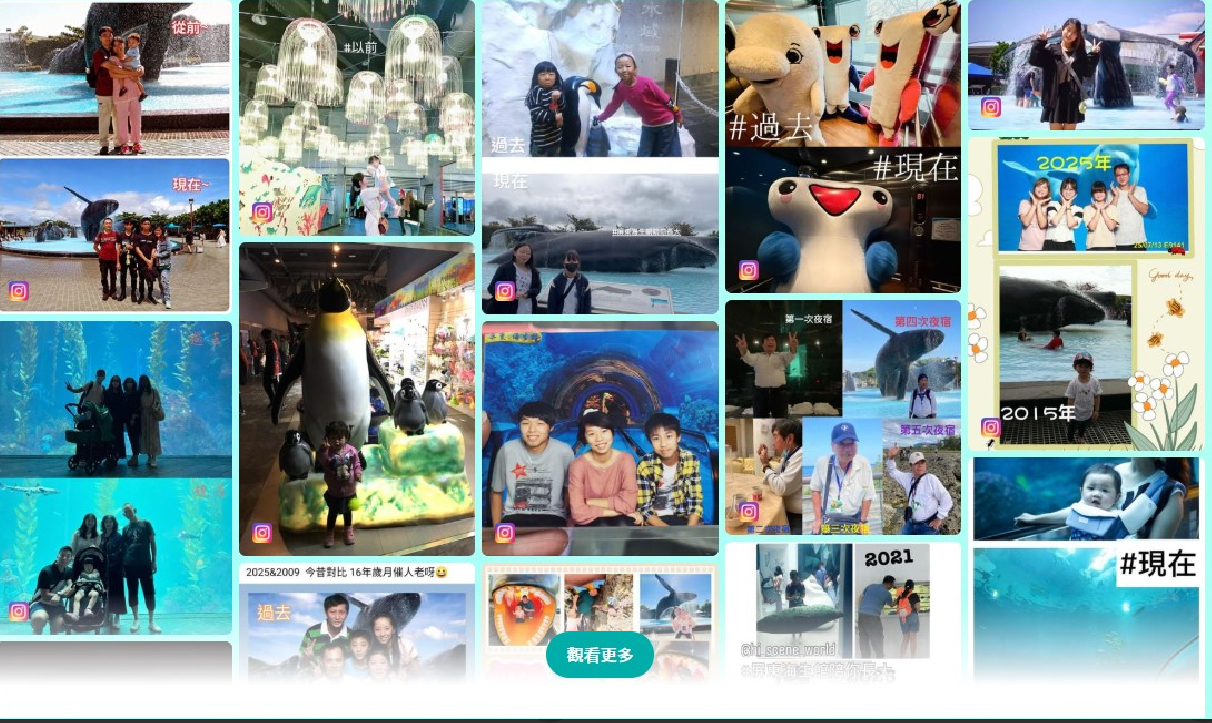Image resolution: width=1212 pixels, height=723 pixels.
Task: View the 2021 hi_scene.world post
Action: pos(842,610)
